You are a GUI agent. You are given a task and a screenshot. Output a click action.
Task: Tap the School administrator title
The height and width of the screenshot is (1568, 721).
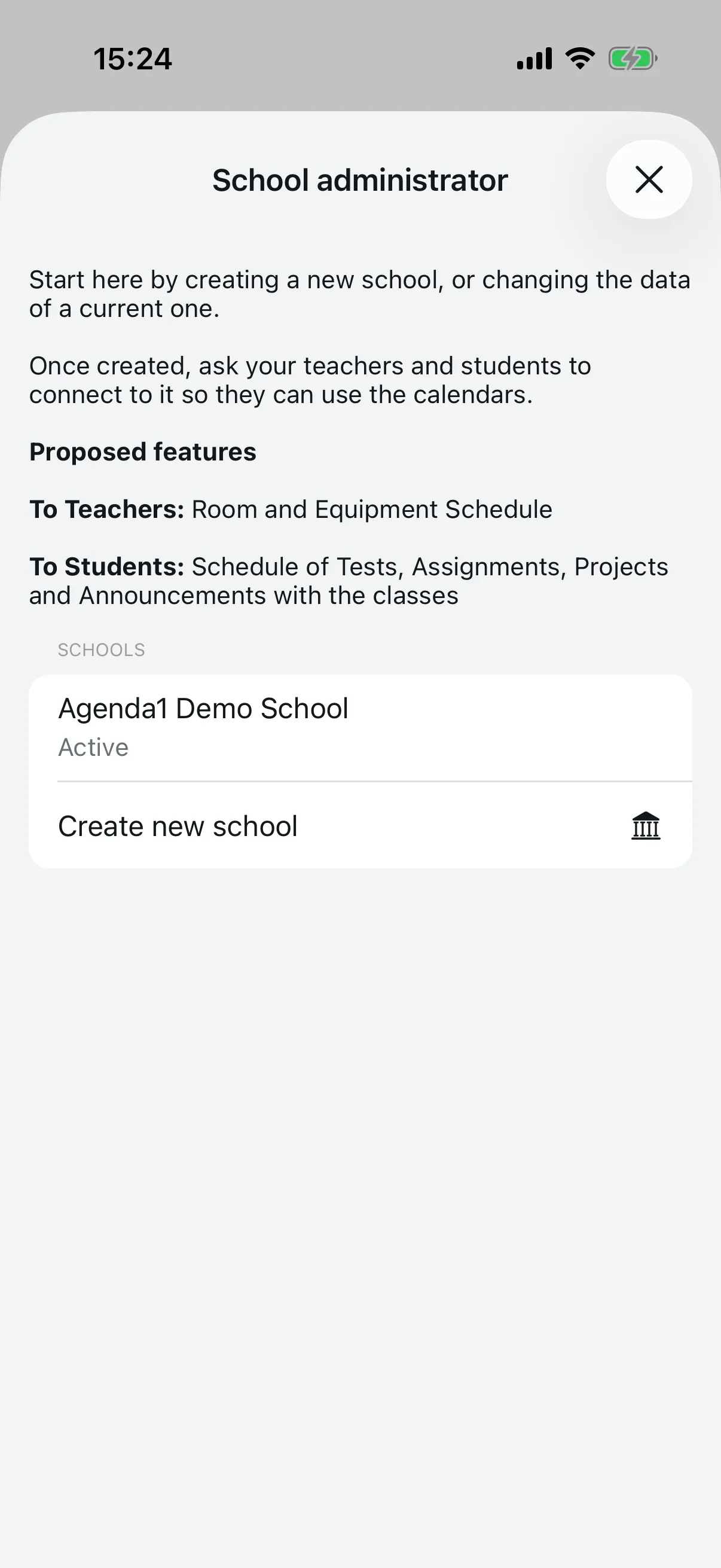coord(359,179)
